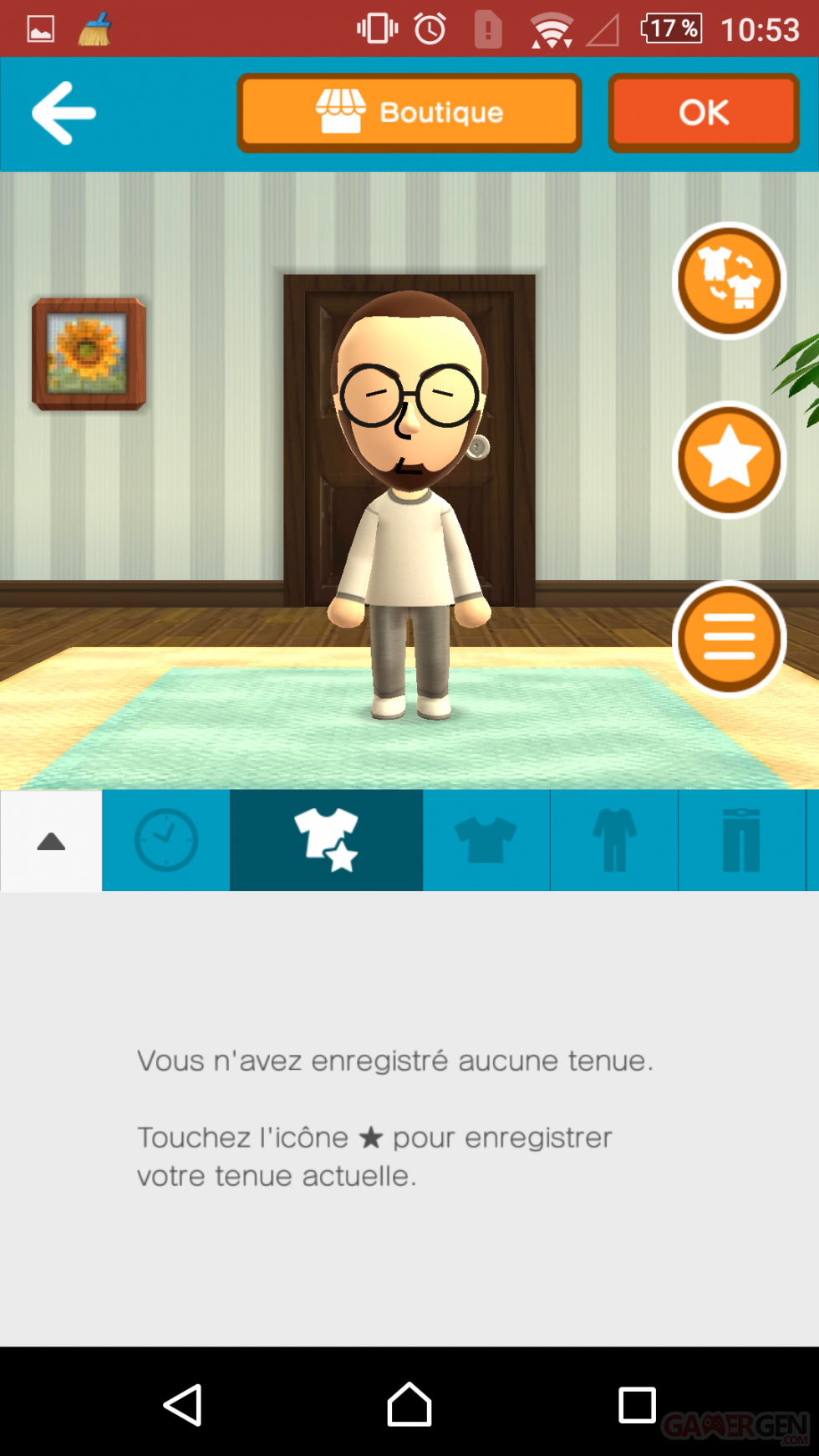Open the hamburger menu on the avatar screen
The image size is (819, 1456).
tap(729, 638)
